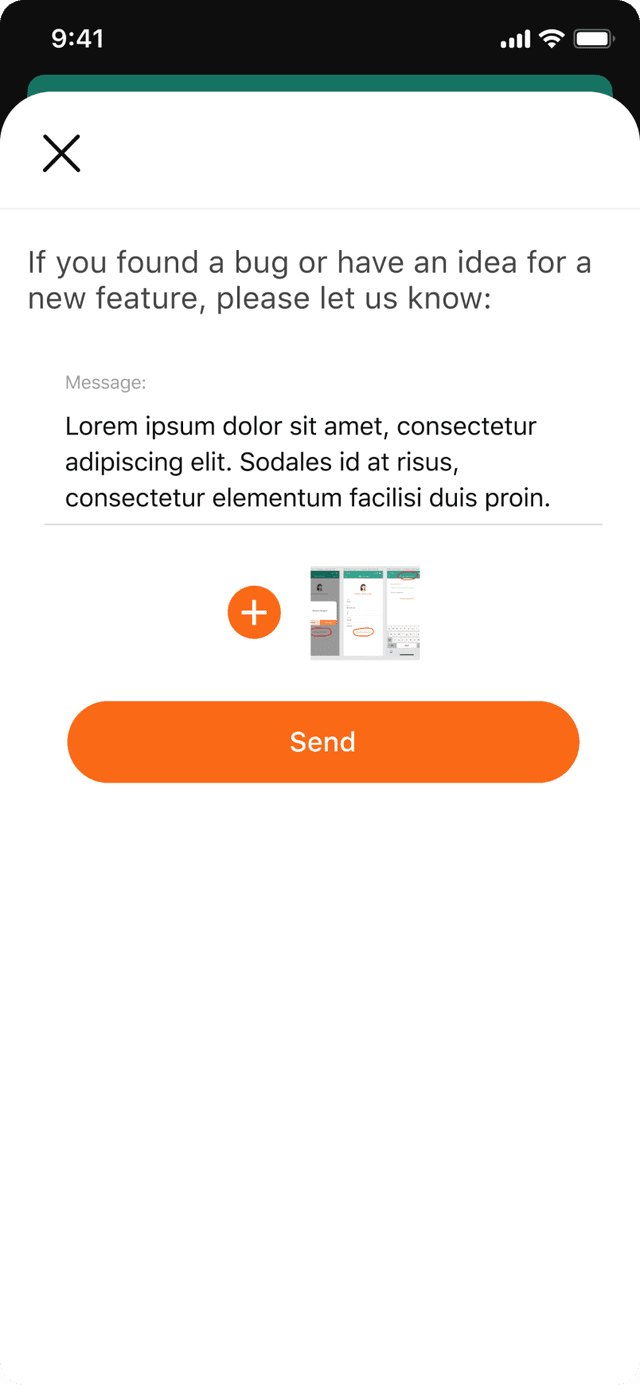The image size is (640, 1385).
Task: Open the attached screenshot thumbnail
Action: [365, 613]
